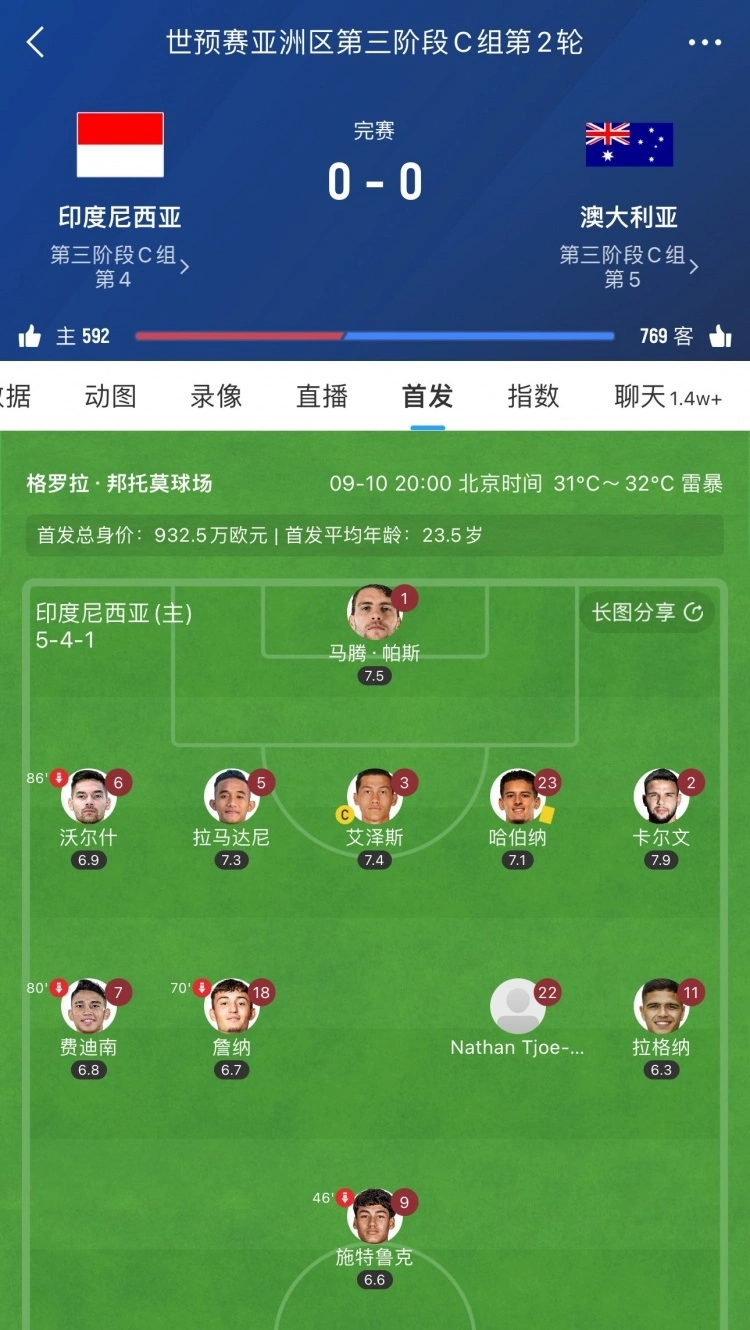Switch to the 录像 tab
Image resolution: width=750 pixels, height=1330 pixels.
pos(216,396)
